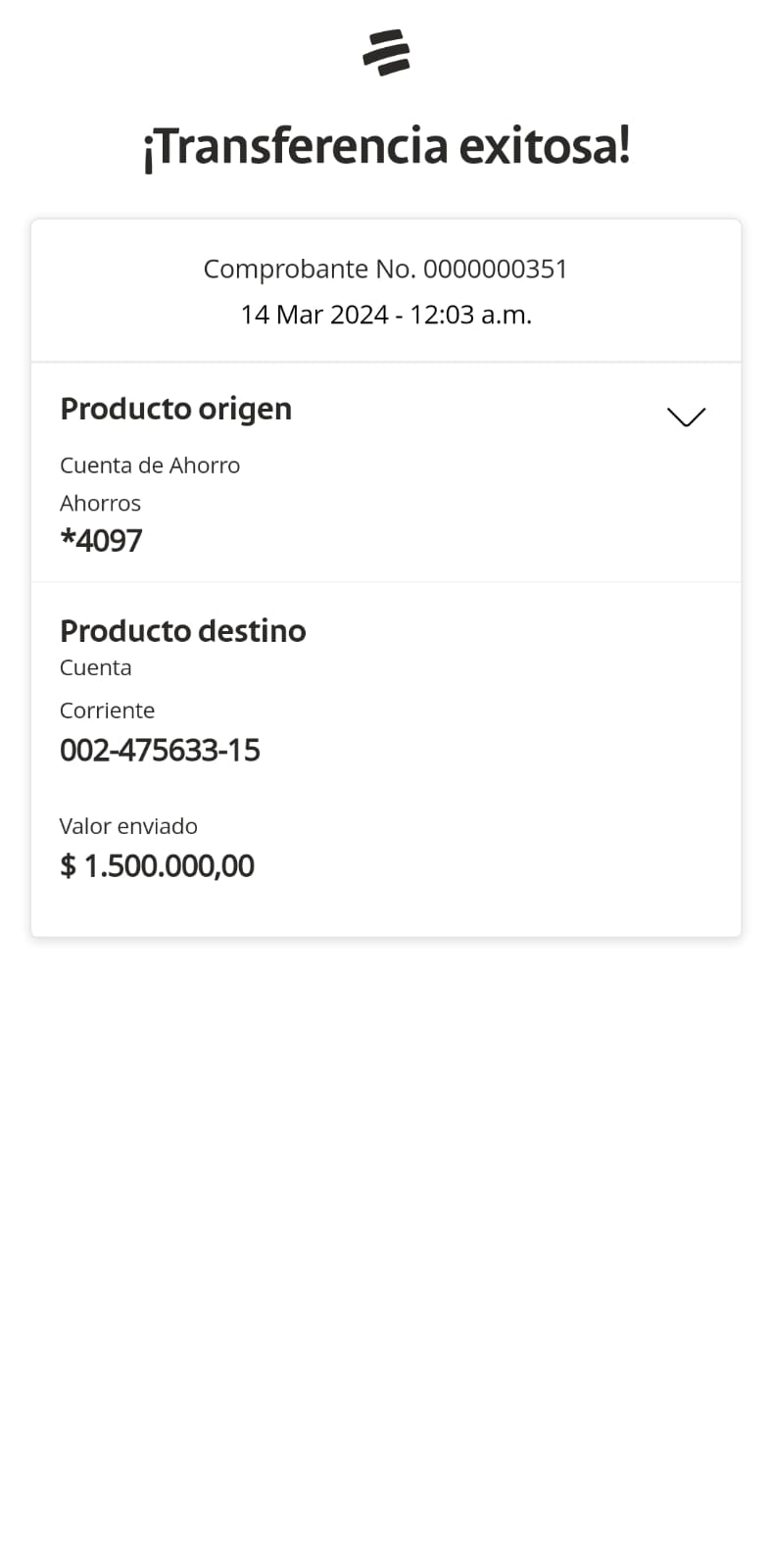The height and width of the screenshot is (1568, 771).
Task: Expand the Producto origen section chevron
Action: tap(686, 416)
